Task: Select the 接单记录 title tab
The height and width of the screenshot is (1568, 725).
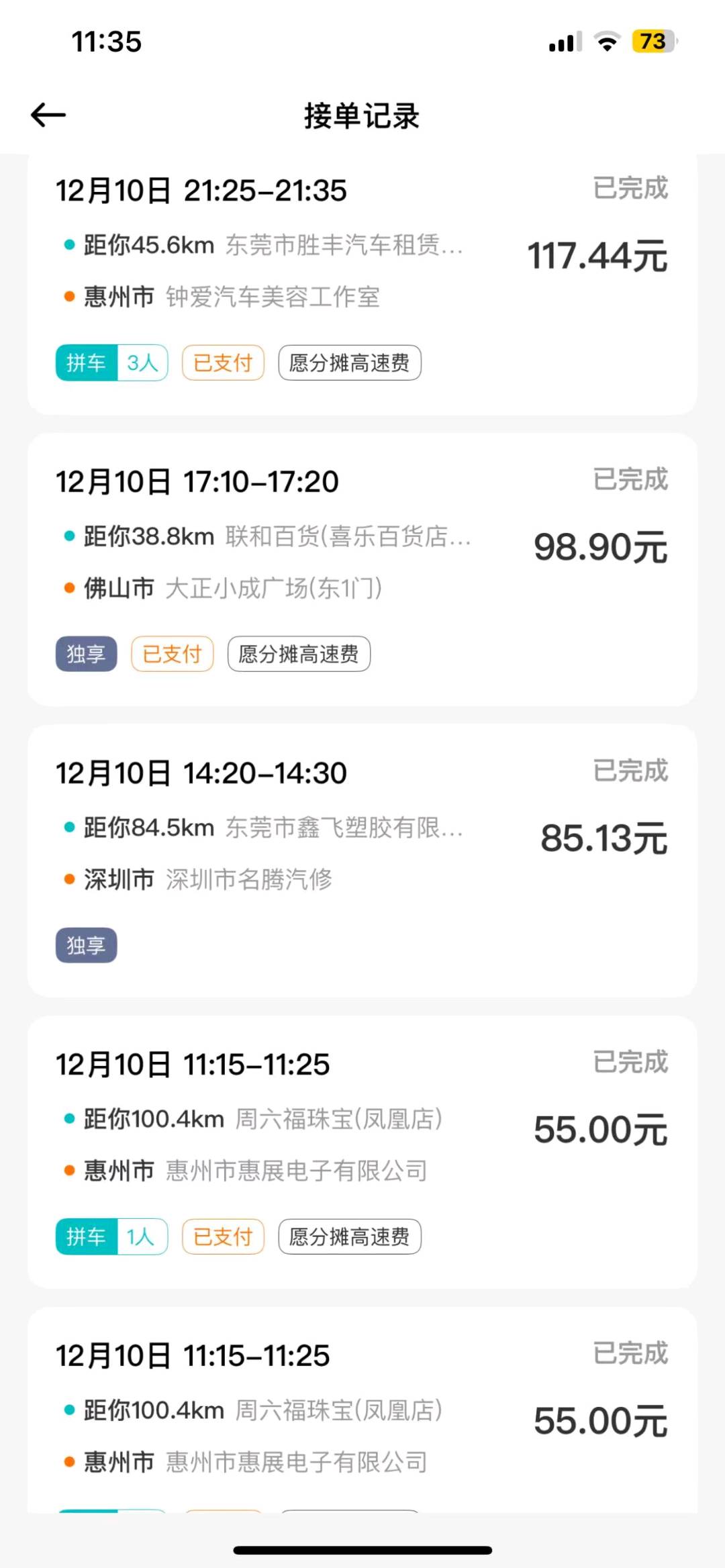Action: 362,115
